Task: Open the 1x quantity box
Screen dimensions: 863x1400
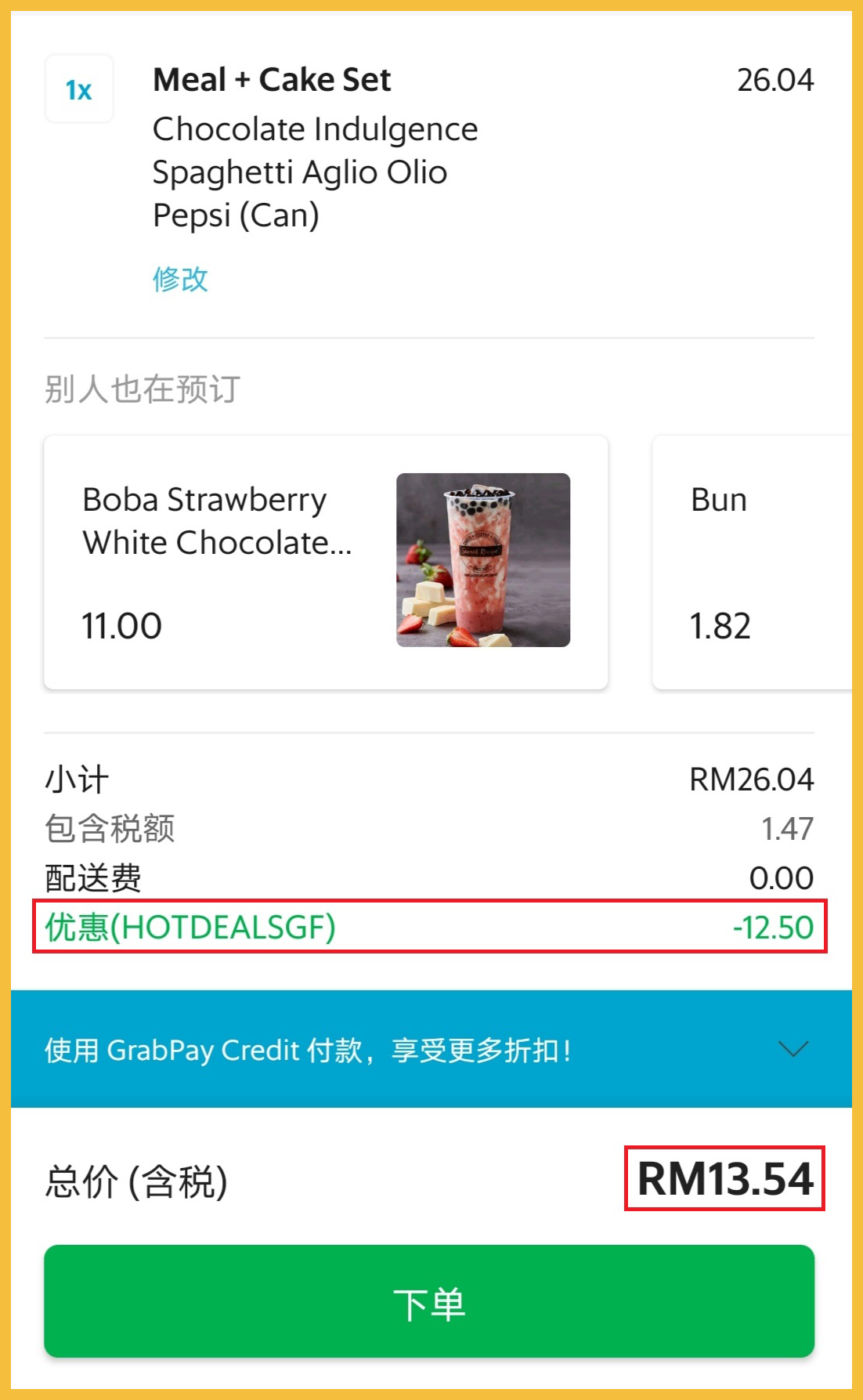Action: [x=79, y=89]
